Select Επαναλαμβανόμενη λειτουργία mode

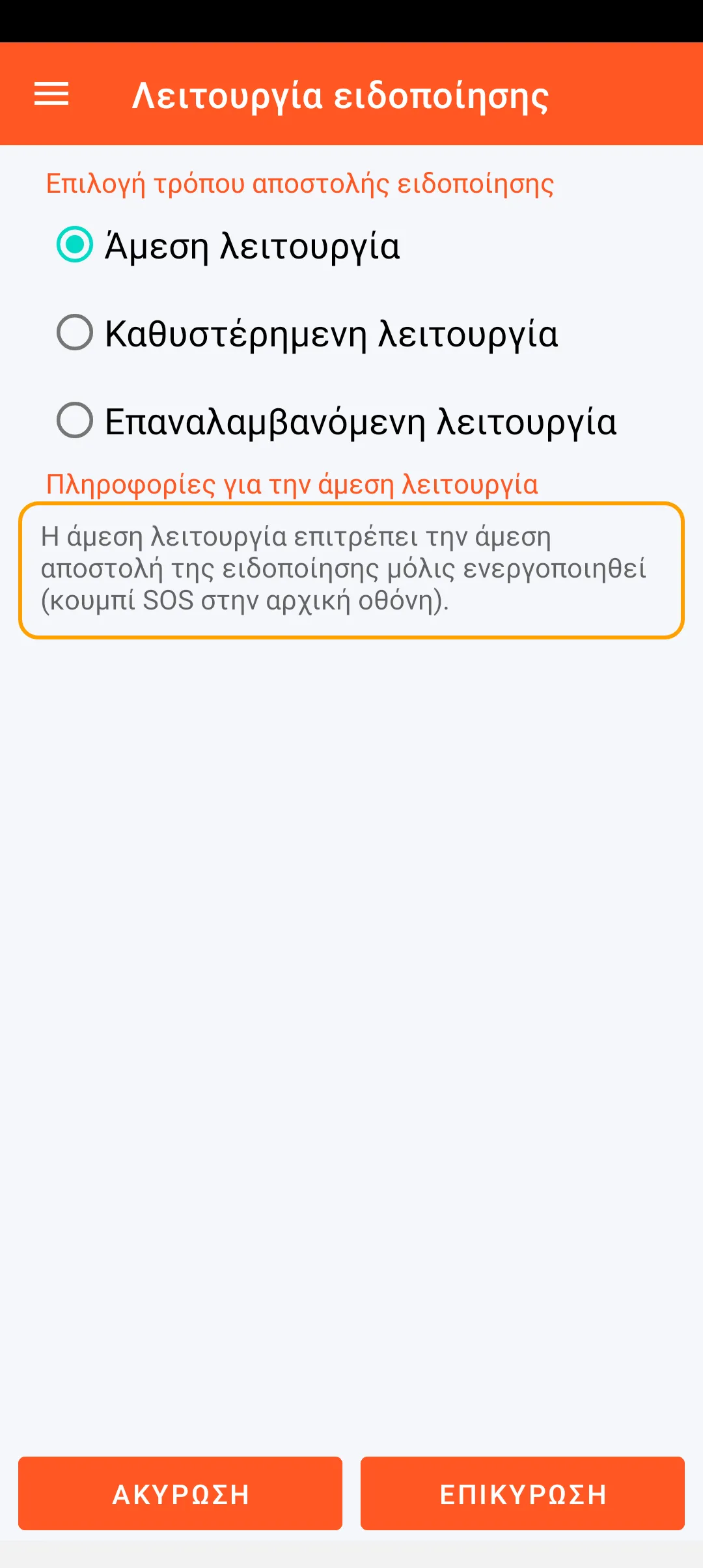coord(76,421)
